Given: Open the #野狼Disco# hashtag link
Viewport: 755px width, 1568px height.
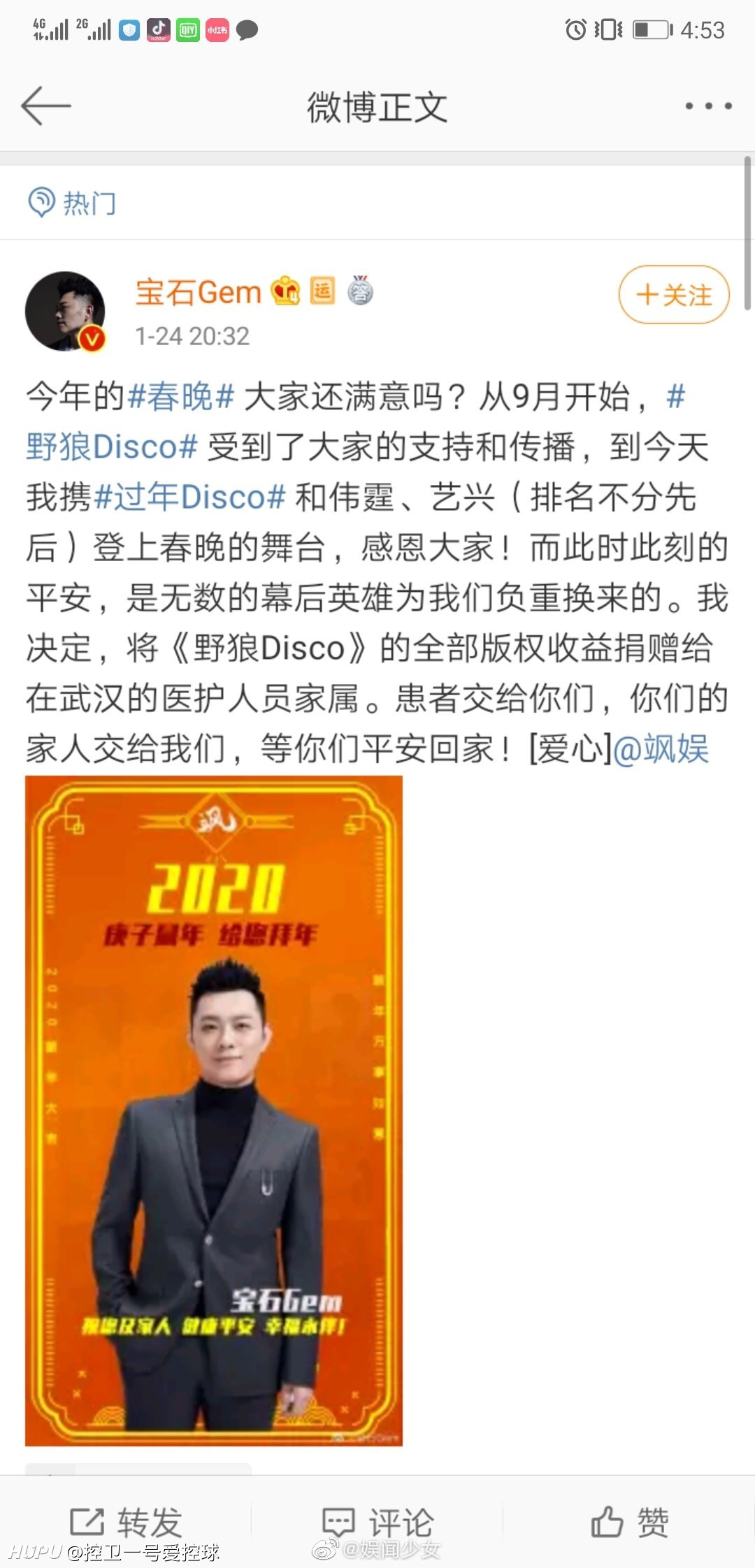Looking at the screenshot, I should tap(112, 447).
